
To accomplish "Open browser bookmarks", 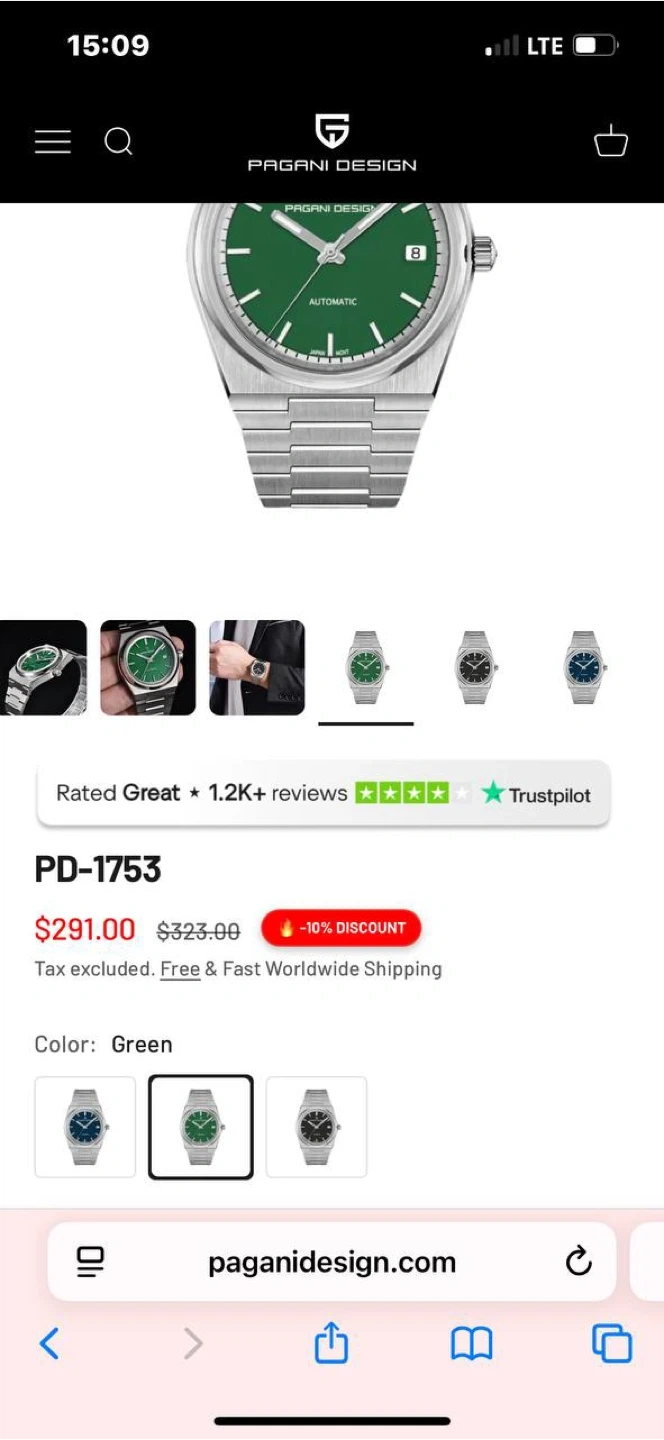I will [x=471, y=1343].
